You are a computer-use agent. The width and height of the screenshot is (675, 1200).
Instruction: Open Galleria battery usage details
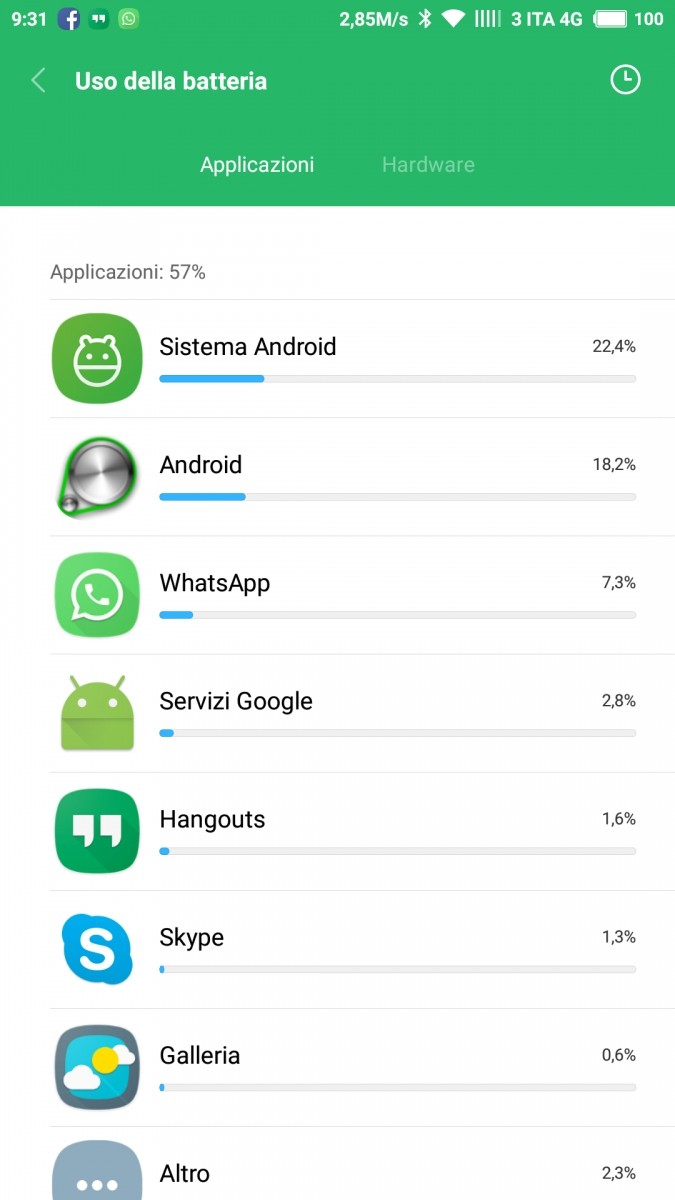(x=360, y=1067)
